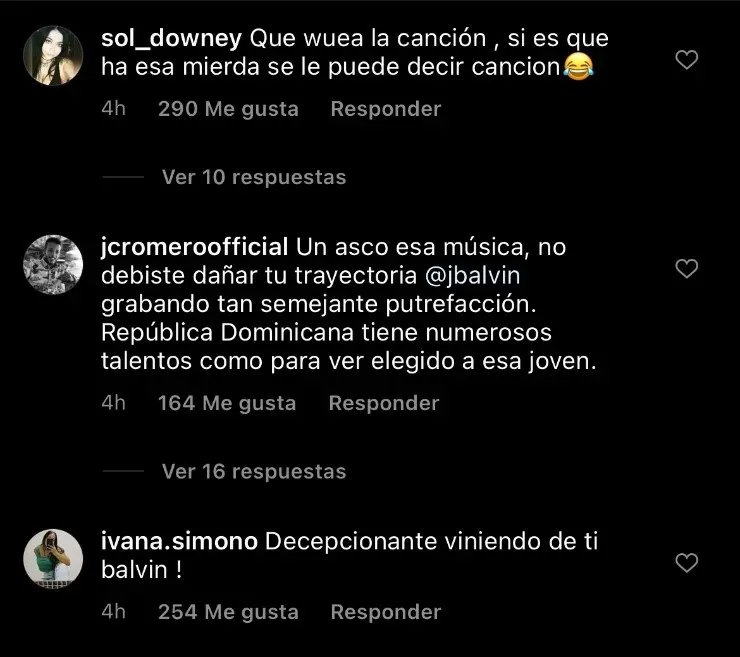
Task: Open jcromeroofficial's profile picture
Action: click(x=52, y=264)
